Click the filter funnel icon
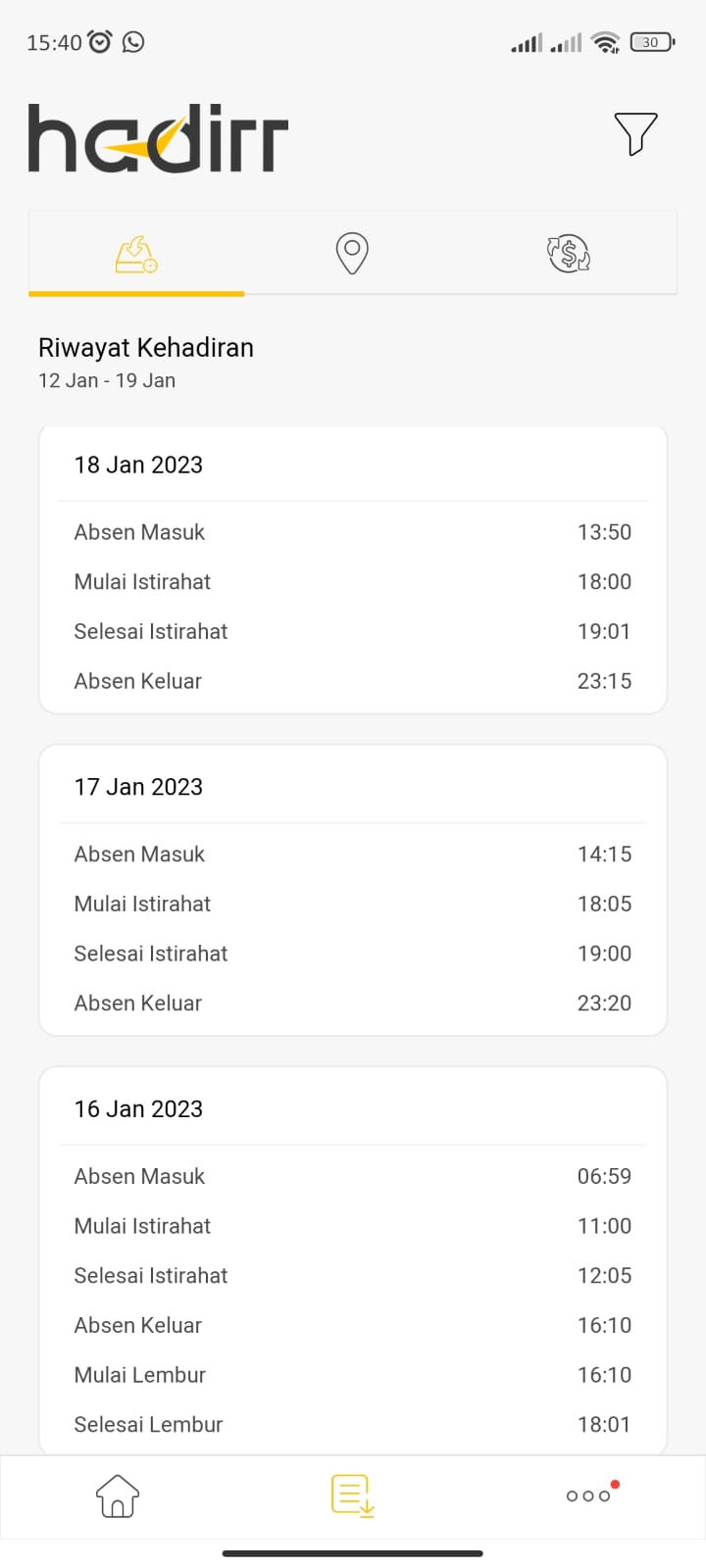The image size is (706, 1568). point(635,134)
